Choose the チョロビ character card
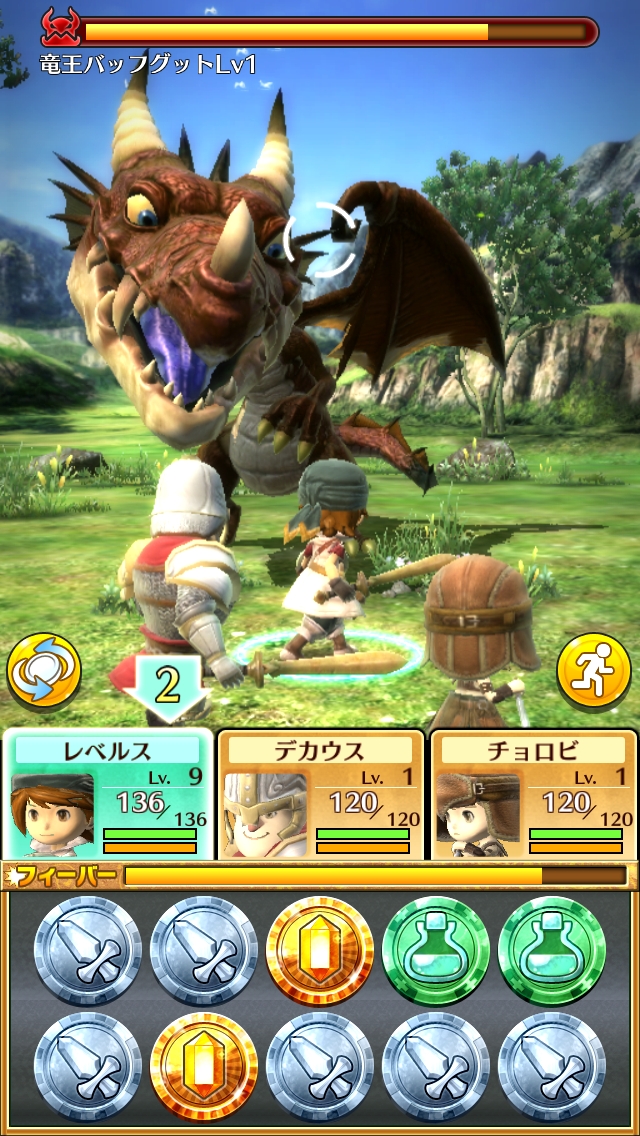Viewport: 640px width, 1136px height. pyautogui.click(x=533, y=795)
